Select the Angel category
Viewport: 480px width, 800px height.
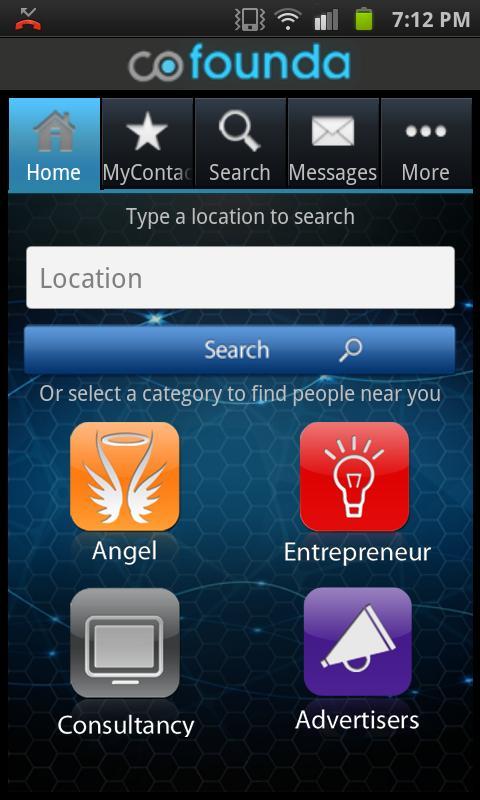125,492
